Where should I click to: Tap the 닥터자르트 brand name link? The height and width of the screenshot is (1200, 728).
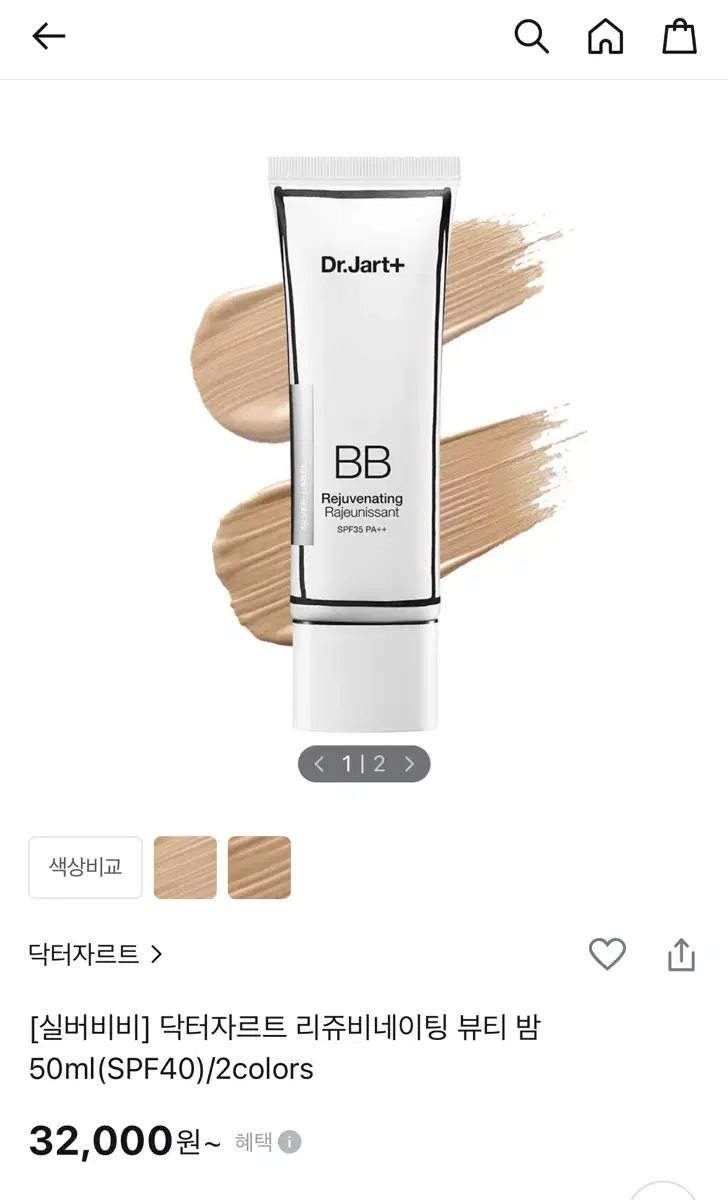[x=80, y=955]
